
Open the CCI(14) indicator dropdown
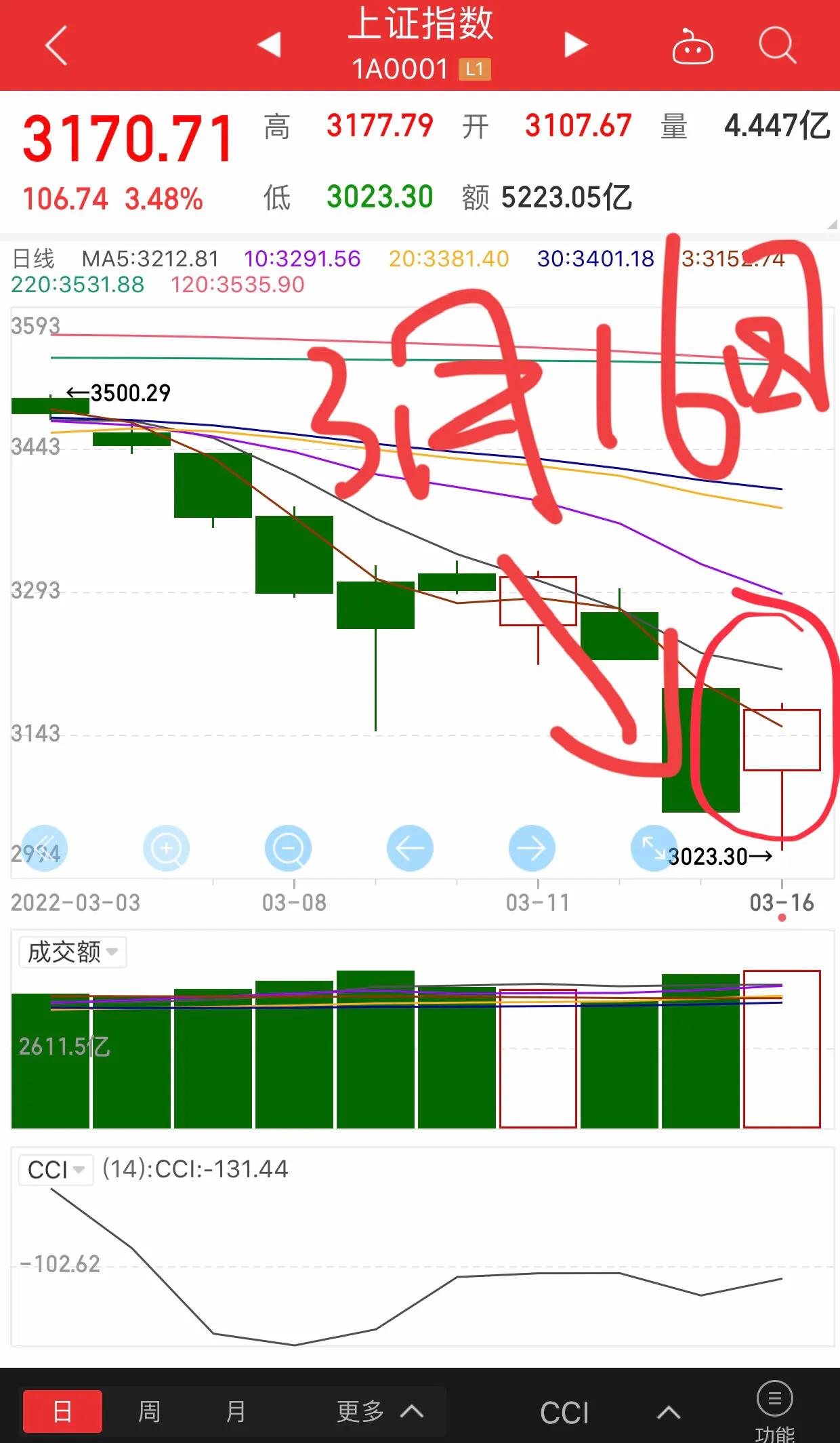tap(54, 1169)
